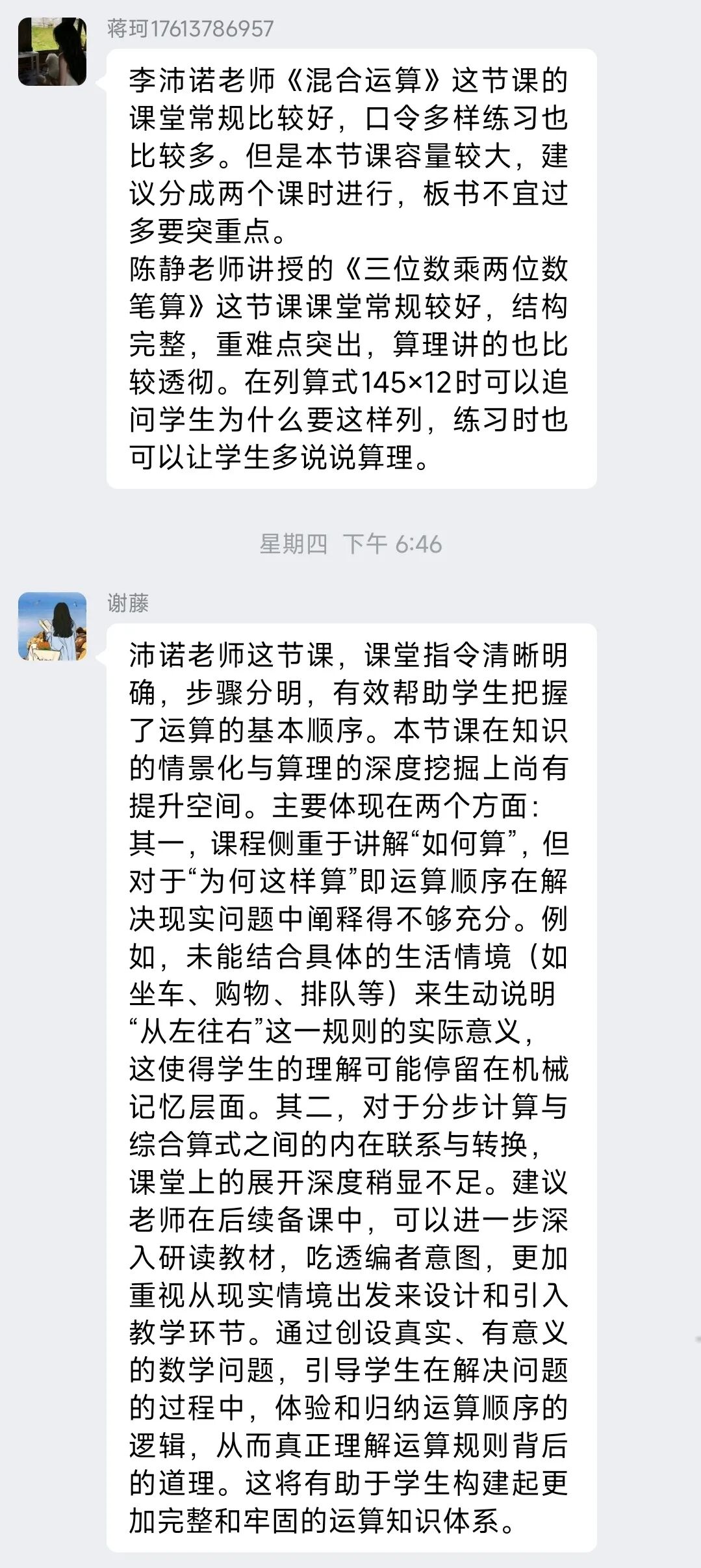
Task: Open 谢藤's profile via her avatar
Action: pos(52,626)
